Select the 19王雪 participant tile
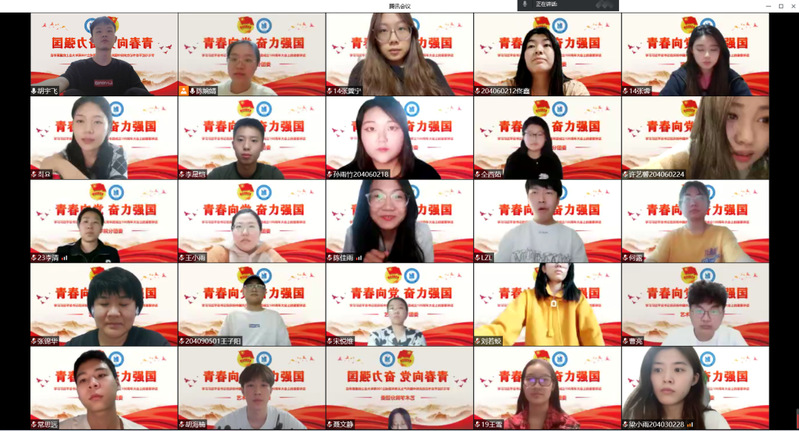Viewport: 799px width, 431px height. coord(546,388)
